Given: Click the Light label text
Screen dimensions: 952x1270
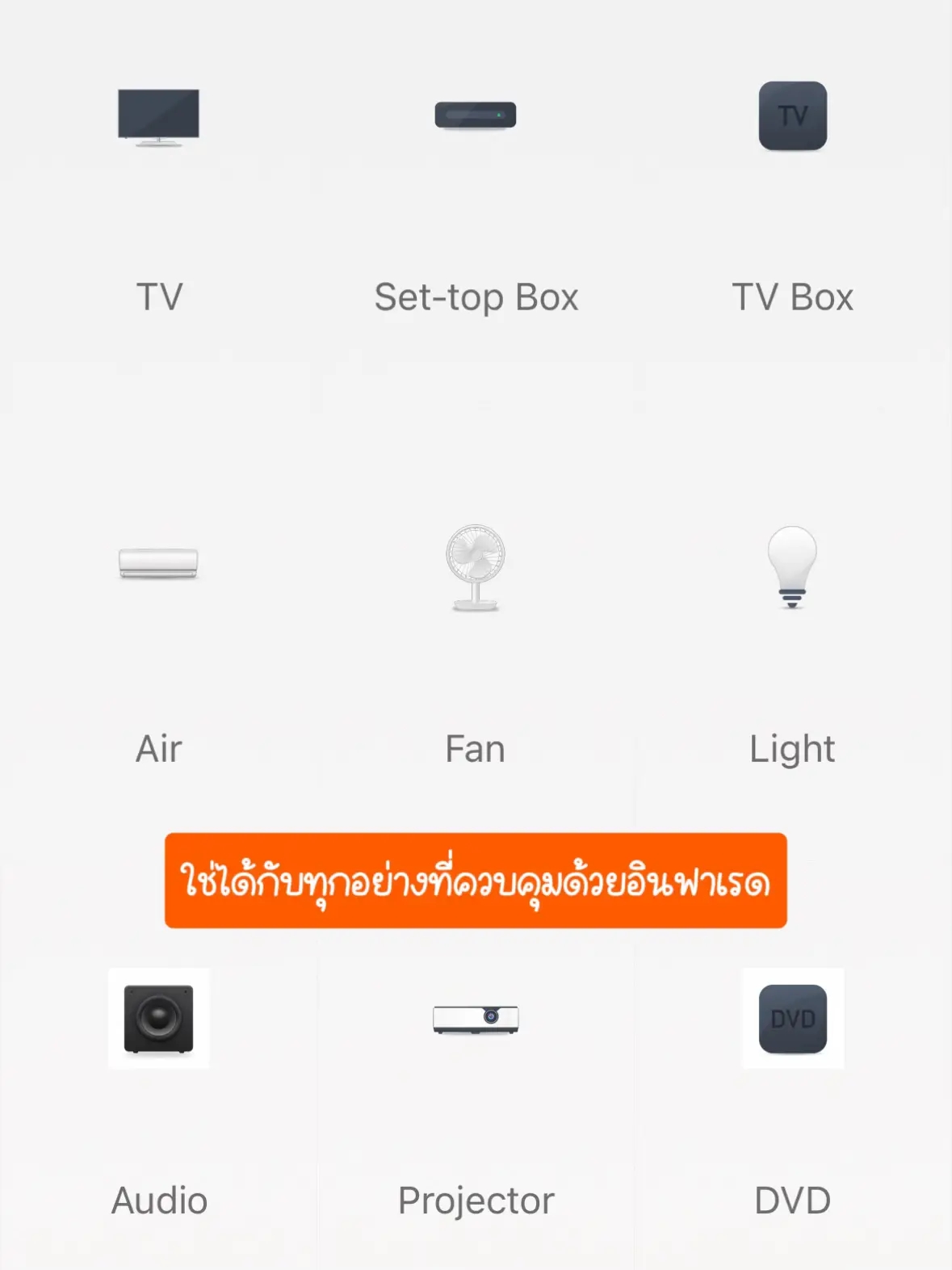Looking at the screenshot, I should (792, 748).
